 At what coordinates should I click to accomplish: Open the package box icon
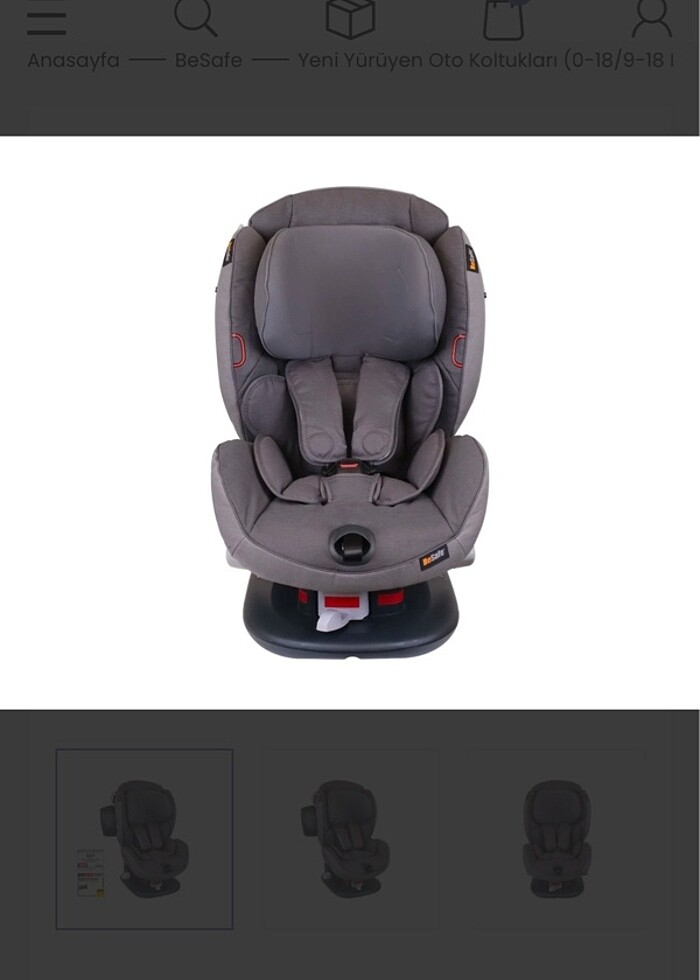[350, 17]
